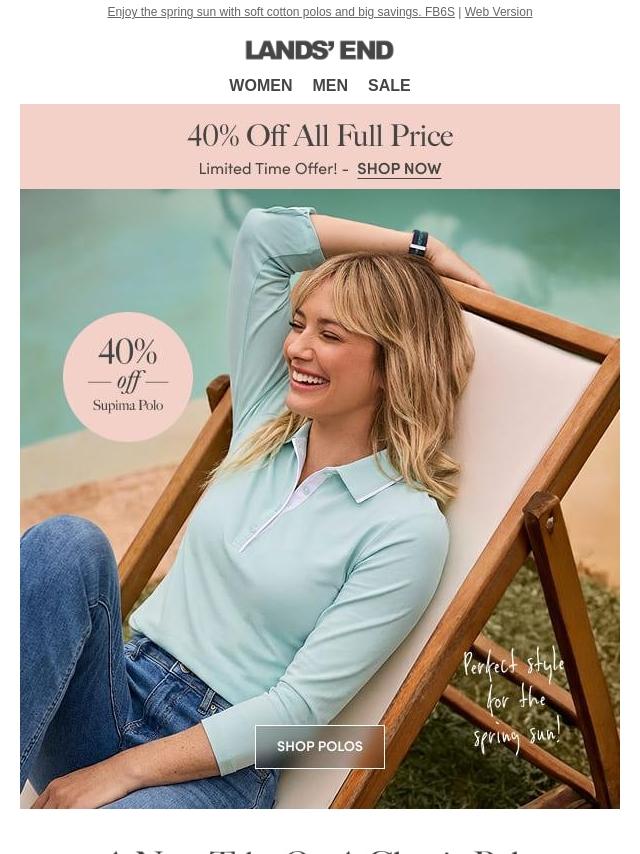Open the preheader link about cotton polos
640x854 pixels.
280,12
